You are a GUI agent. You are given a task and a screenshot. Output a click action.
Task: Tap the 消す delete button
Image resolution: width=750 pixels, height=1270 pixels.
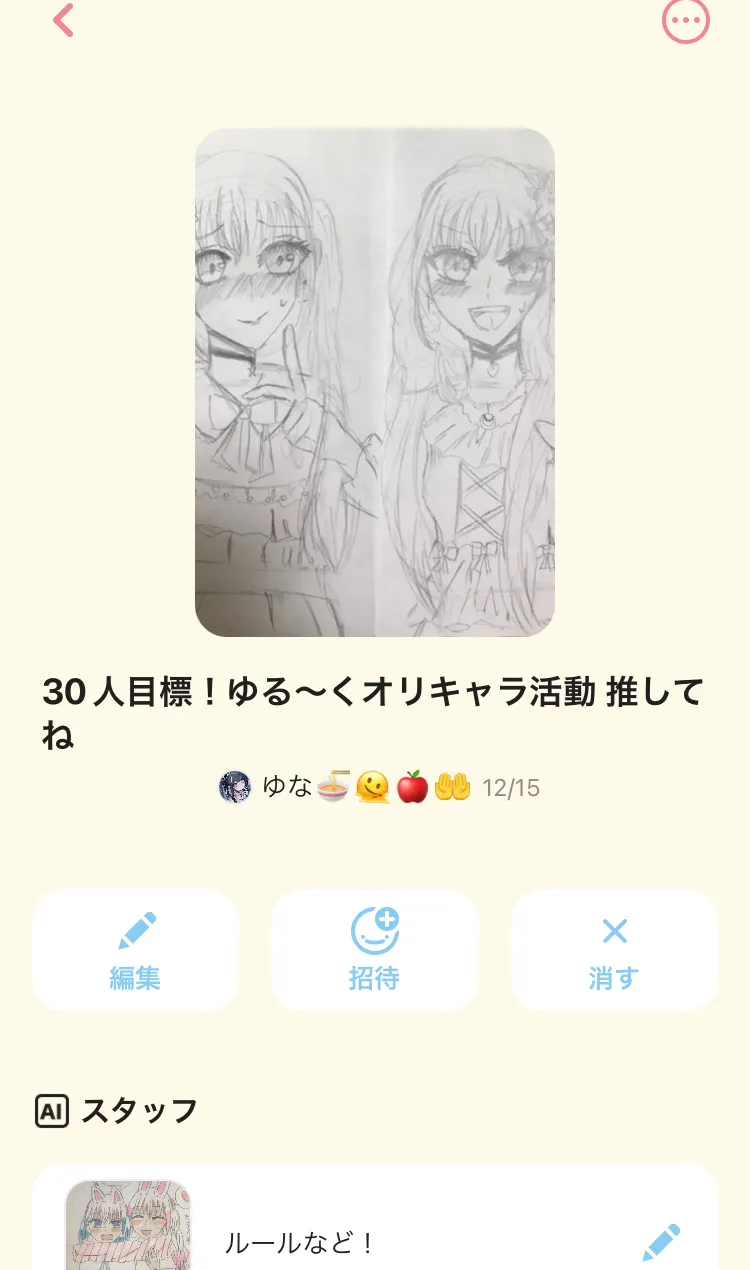[x=614, y=950]
